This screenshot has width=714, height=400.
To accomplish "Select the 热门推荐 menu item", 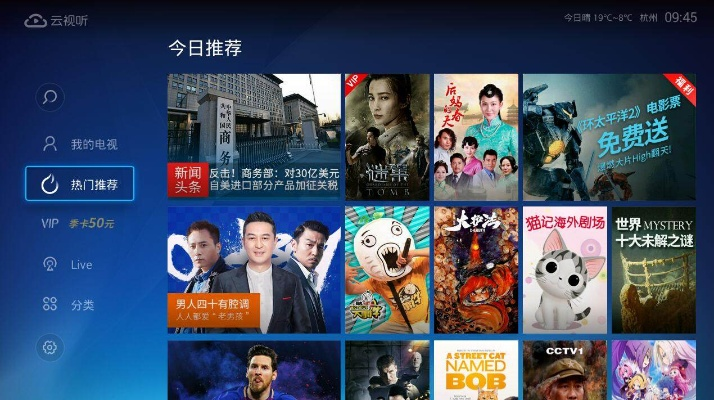I will click(80, 184).
